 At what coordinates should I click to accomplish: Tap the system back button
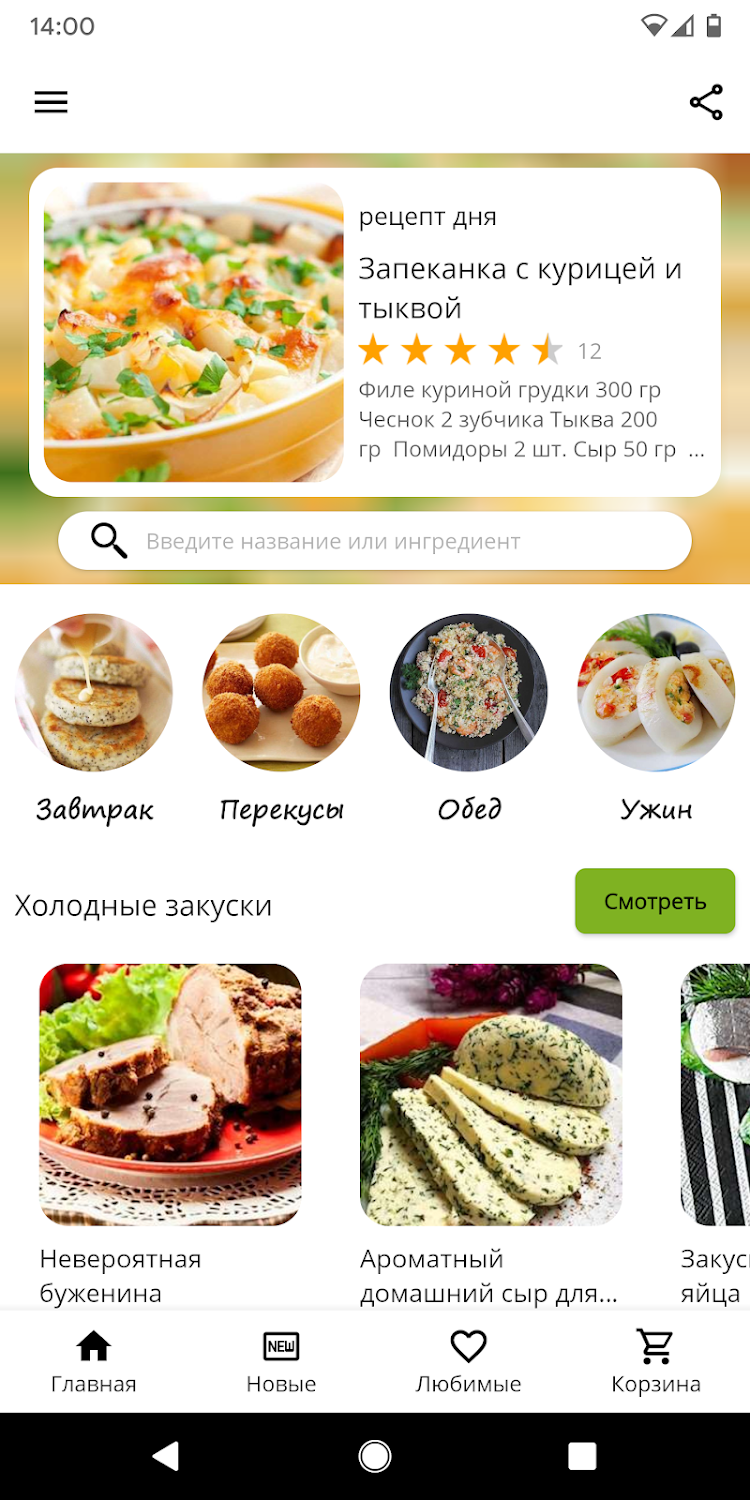click(166, 1456)
